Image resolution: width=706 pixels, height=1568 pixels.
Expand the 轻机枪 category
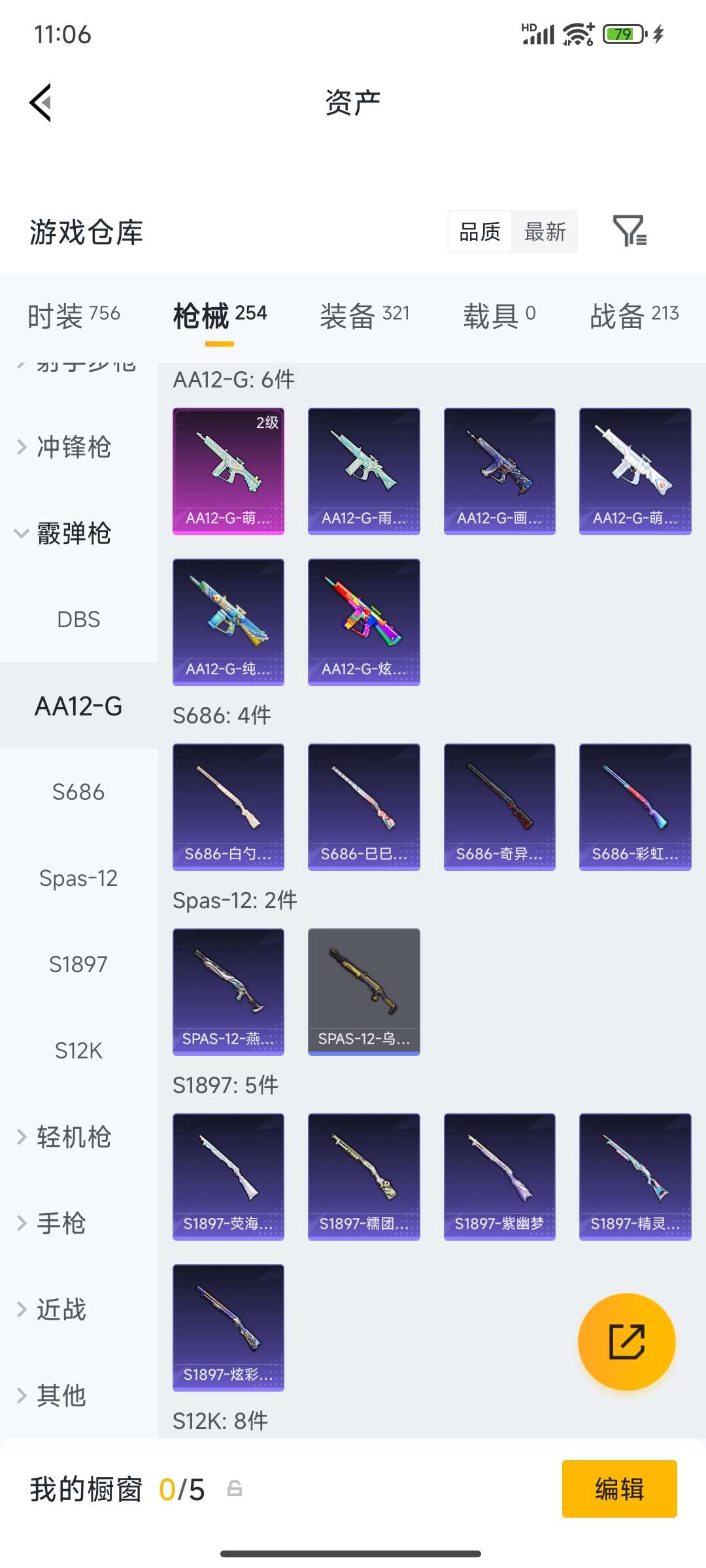point(73,1137)
